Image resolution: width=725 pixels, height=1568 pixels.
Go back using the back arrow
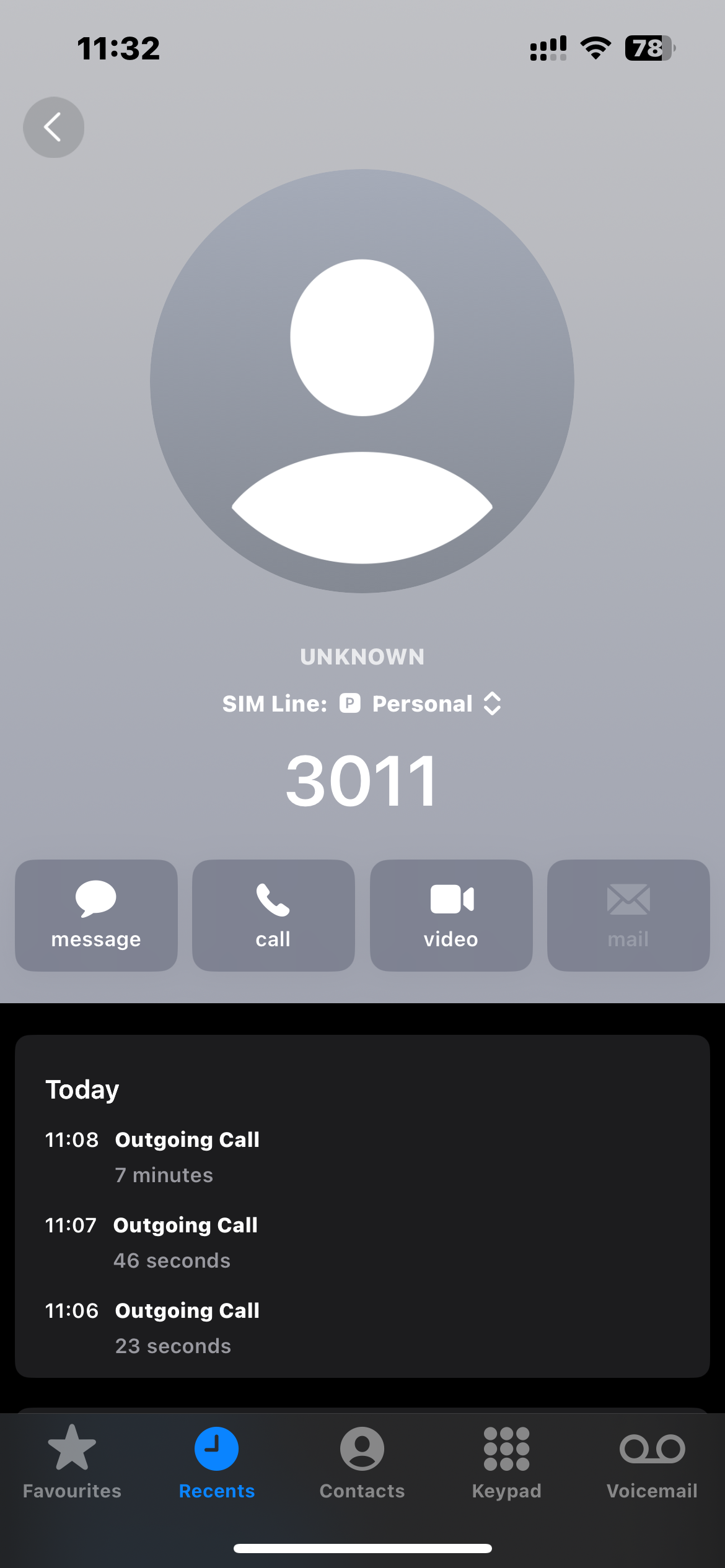pos(53,127)
